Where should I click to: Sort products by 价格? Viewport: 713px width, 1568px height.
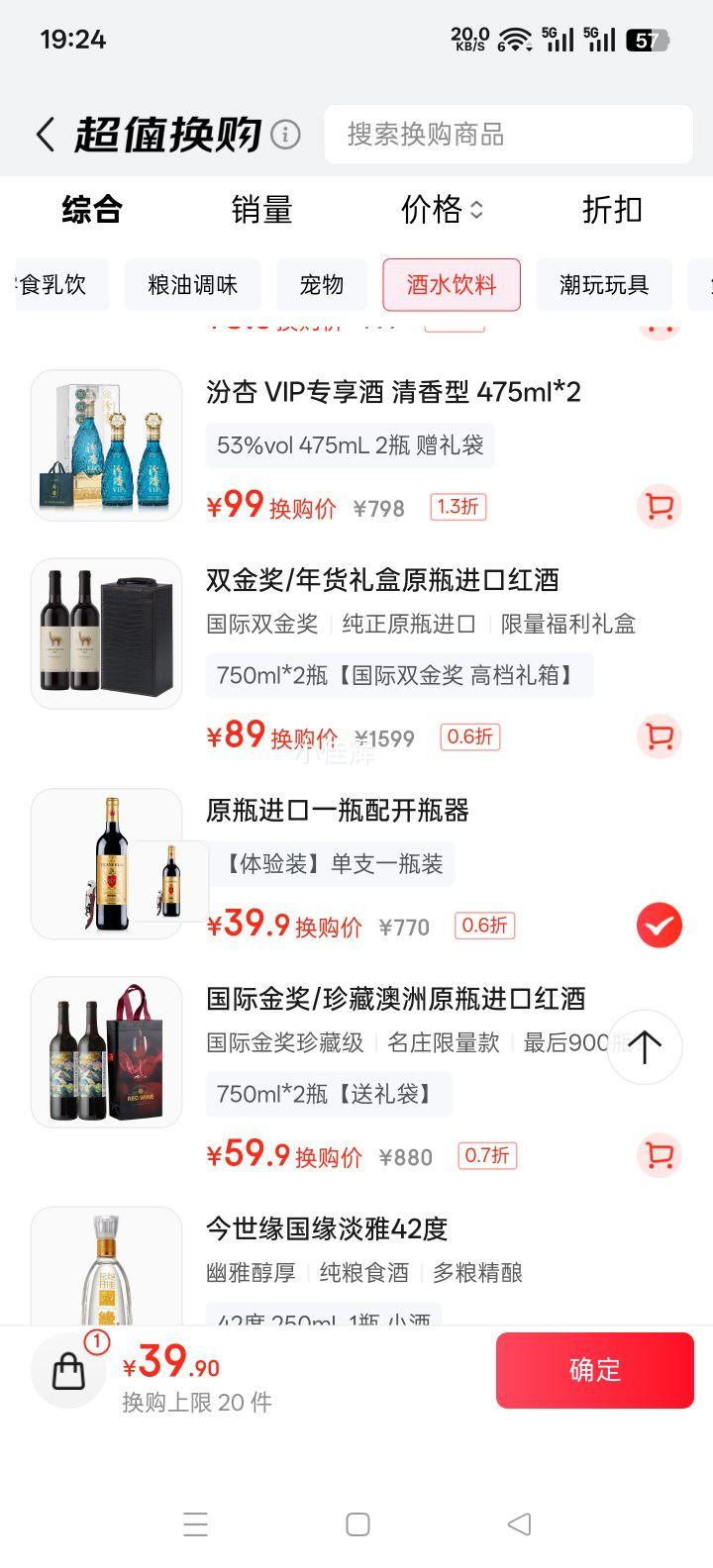coord(441,210)
